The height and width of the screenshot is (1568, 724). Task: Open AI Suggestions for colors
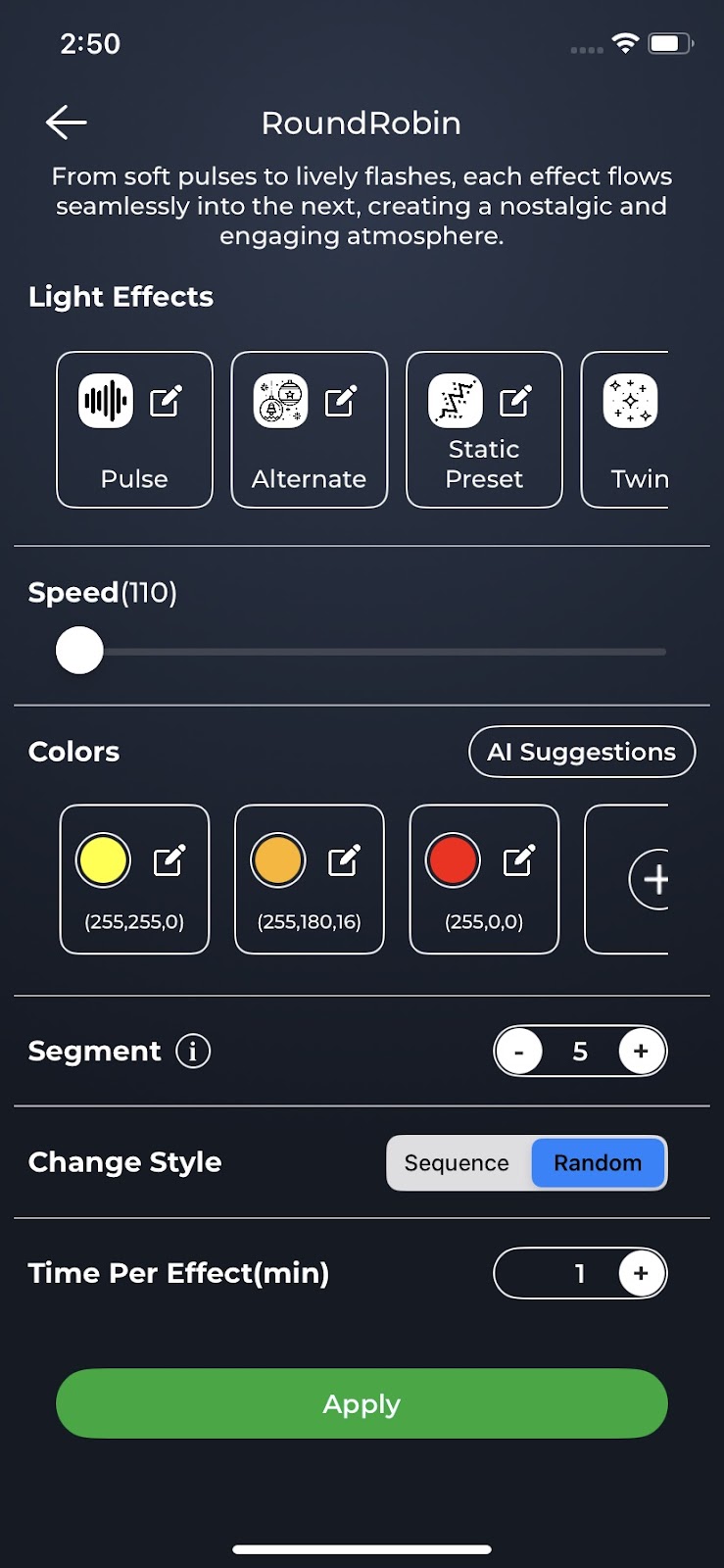[582, 752]
